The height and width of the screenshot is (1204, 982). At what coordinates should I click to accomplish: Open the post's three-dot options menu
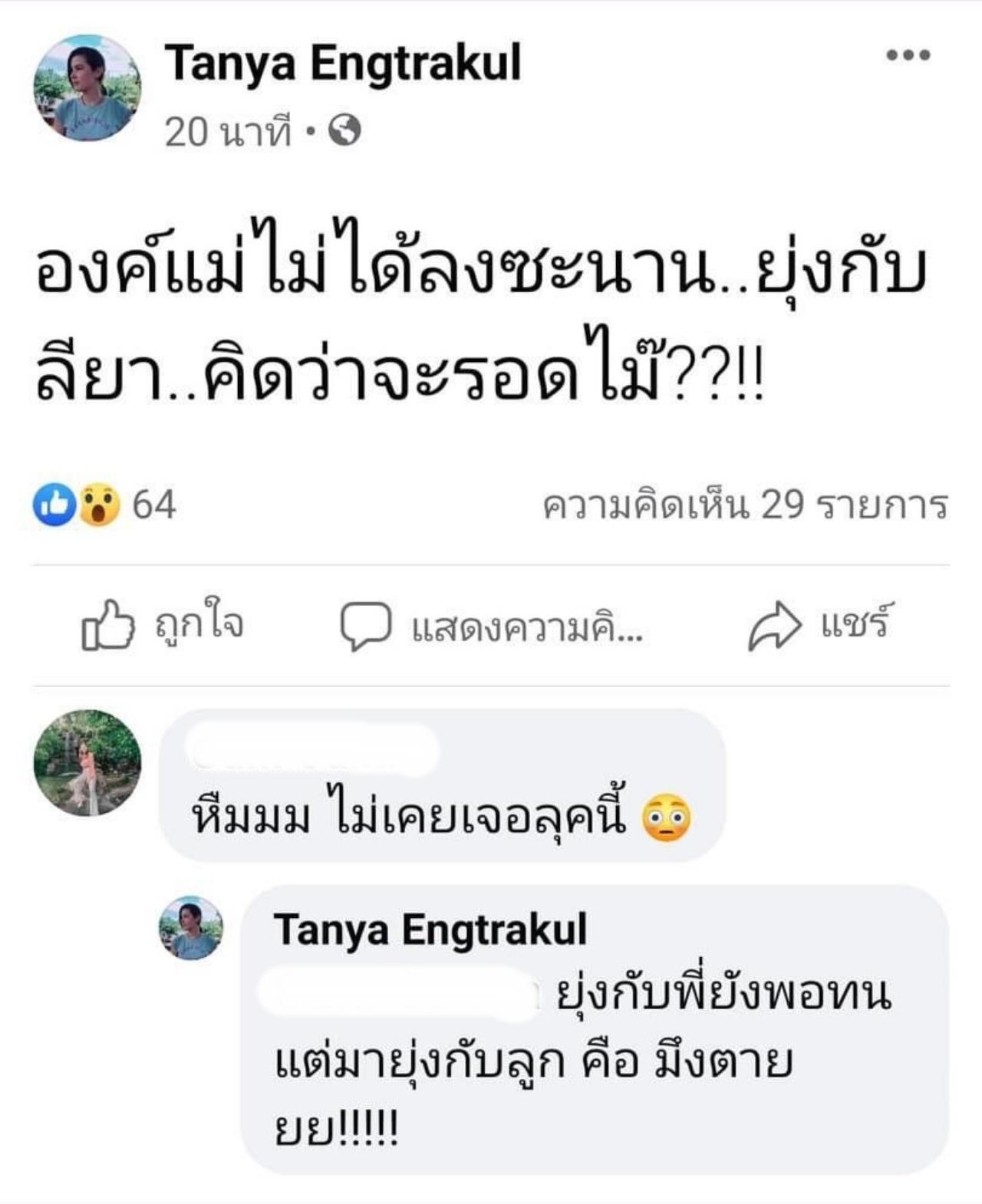tap(908, 55)
